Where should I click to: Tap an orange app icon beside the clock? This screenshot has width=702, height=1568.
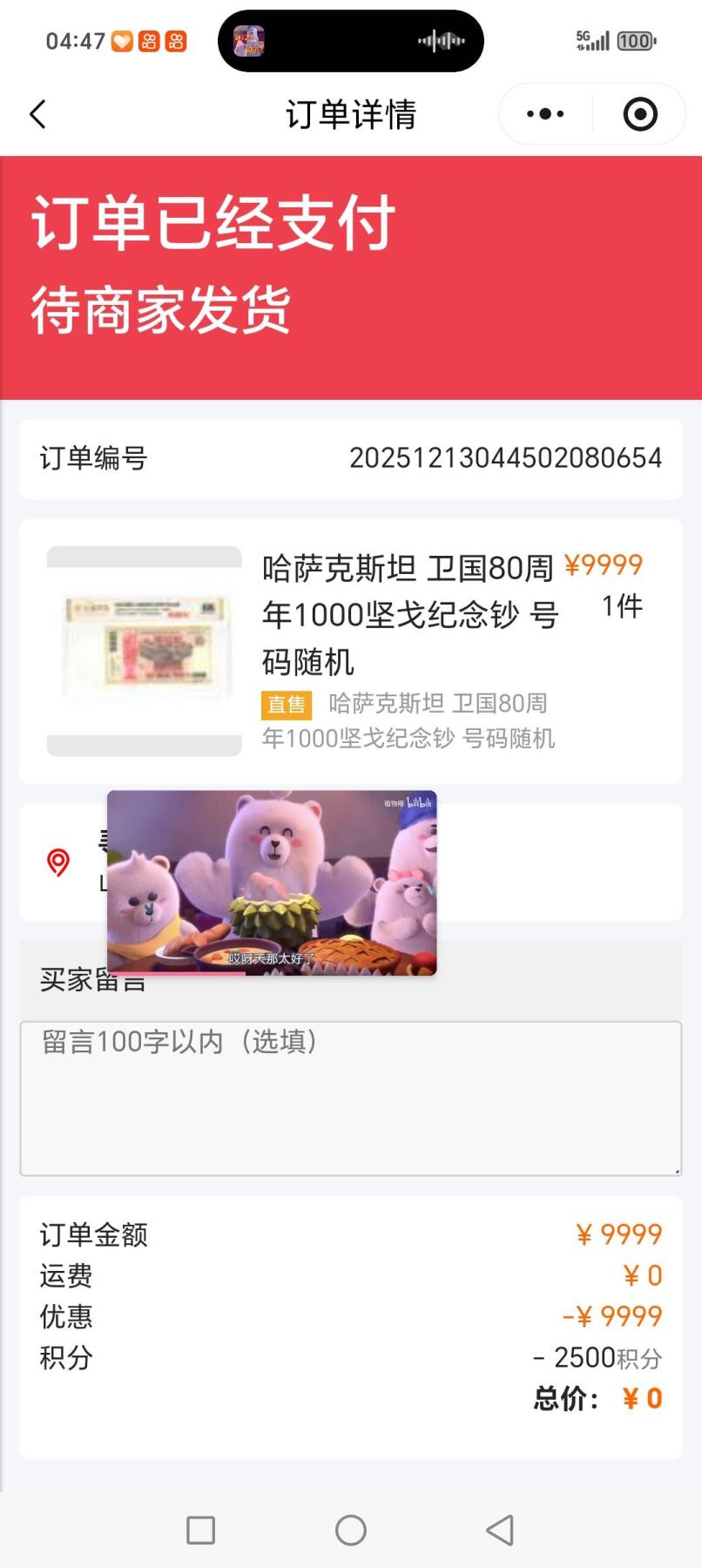(150, 40)
